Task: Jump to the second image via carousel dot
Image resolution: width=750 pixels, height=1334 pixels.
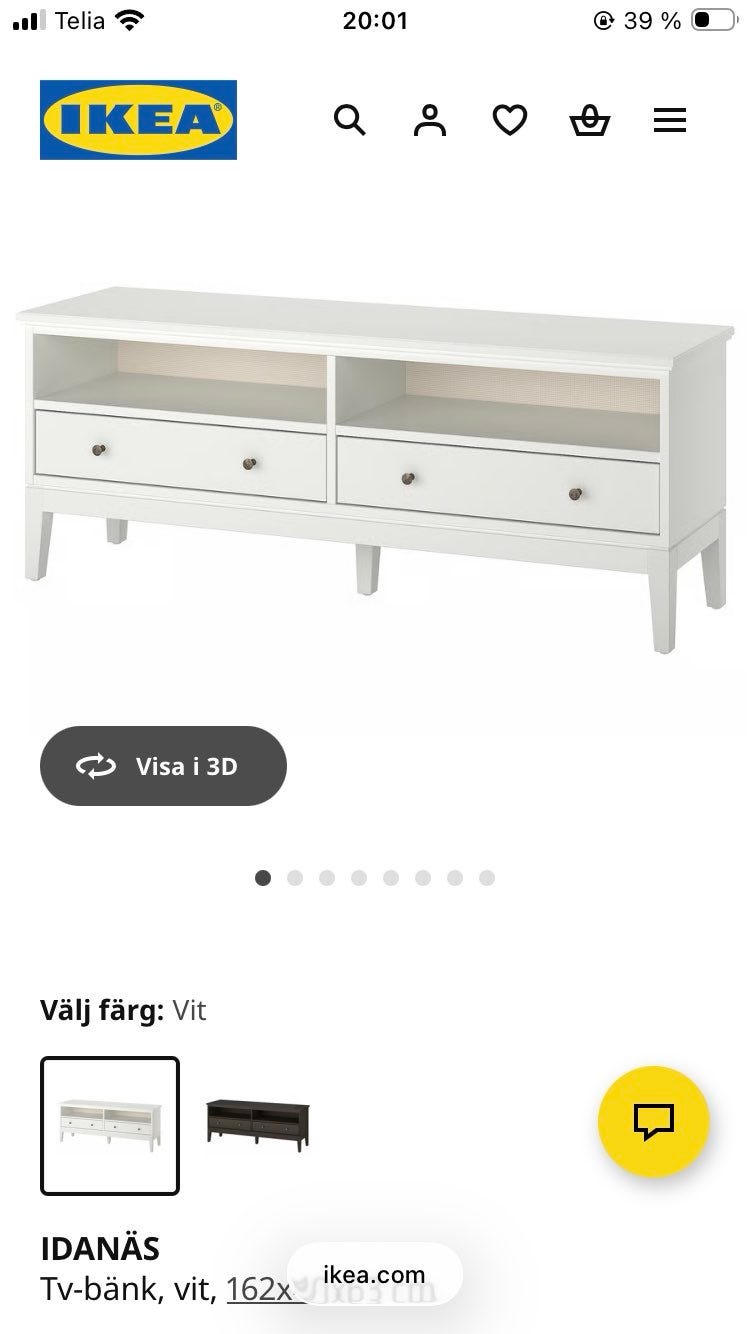Action: (295, 877)
